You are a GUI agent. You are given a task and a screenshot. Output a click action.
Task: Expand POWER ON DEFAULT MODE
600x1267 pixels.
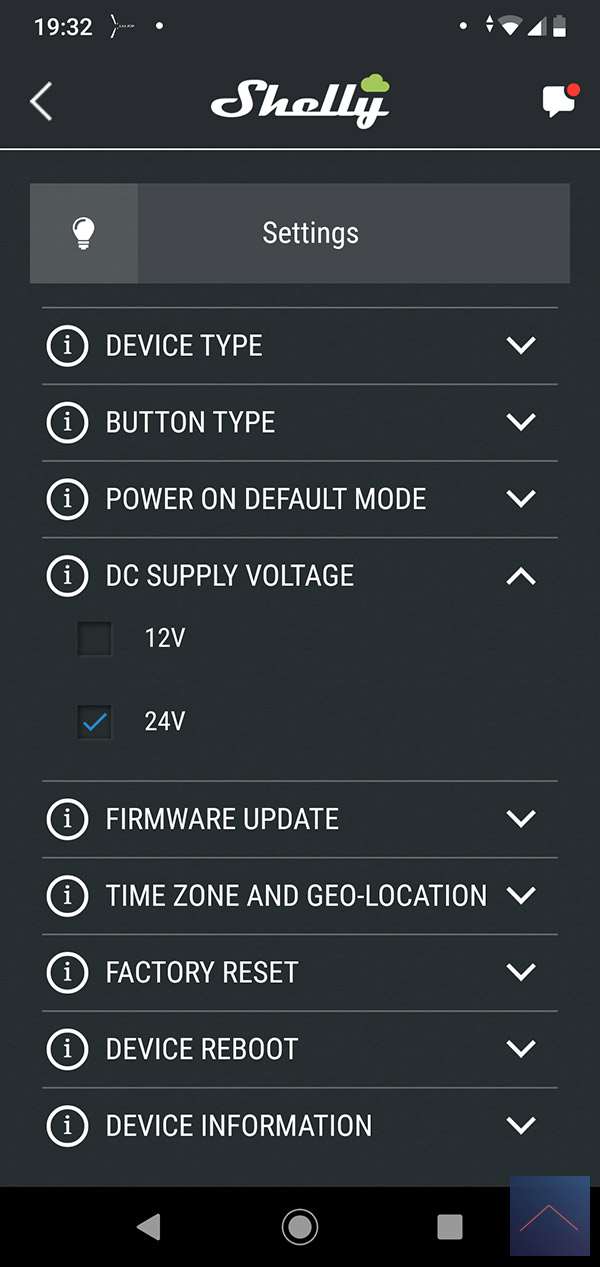coord(521,499)
